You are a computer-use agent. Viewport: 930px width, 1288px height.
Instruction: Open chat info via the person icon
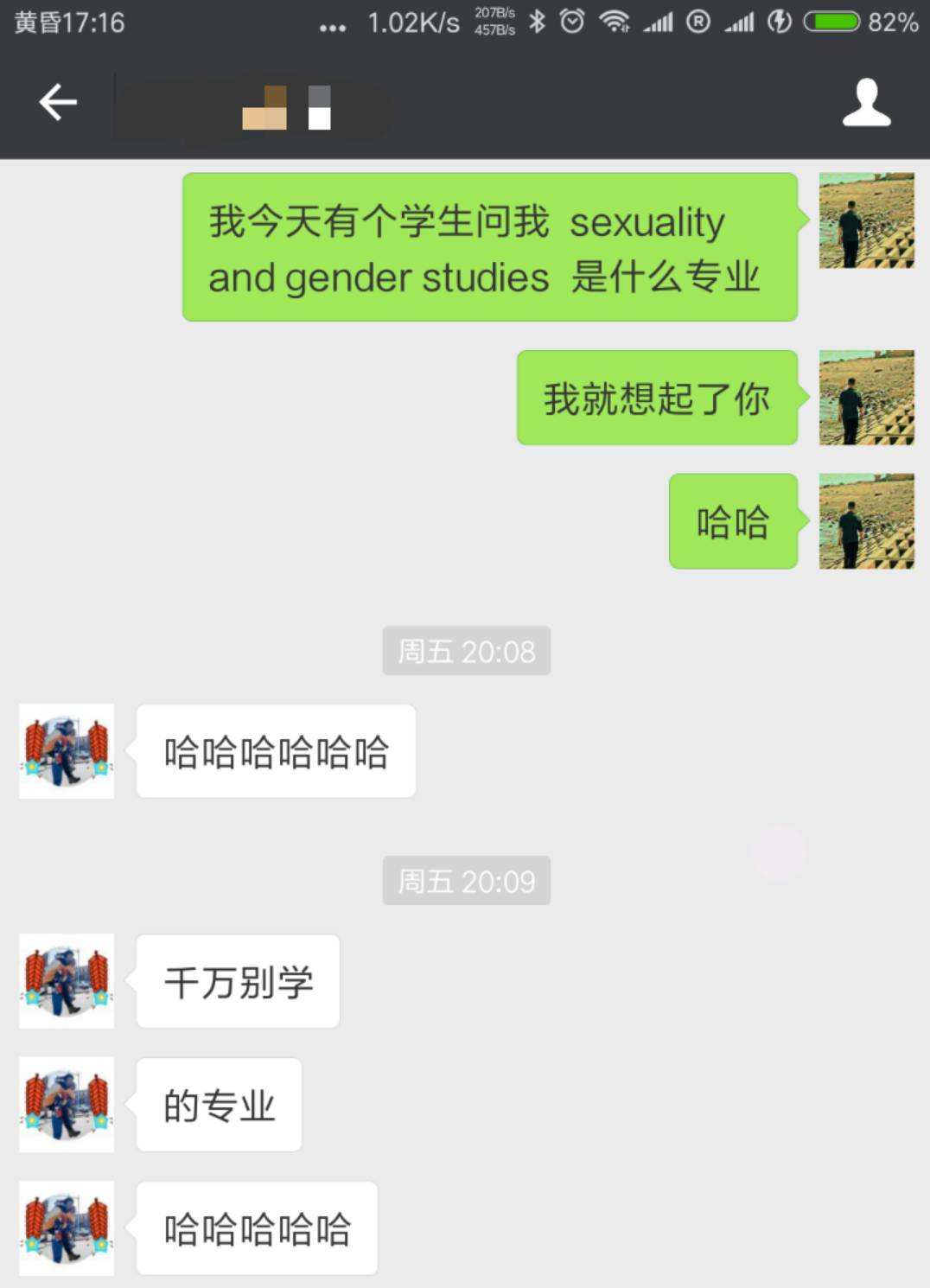point(866,103)
